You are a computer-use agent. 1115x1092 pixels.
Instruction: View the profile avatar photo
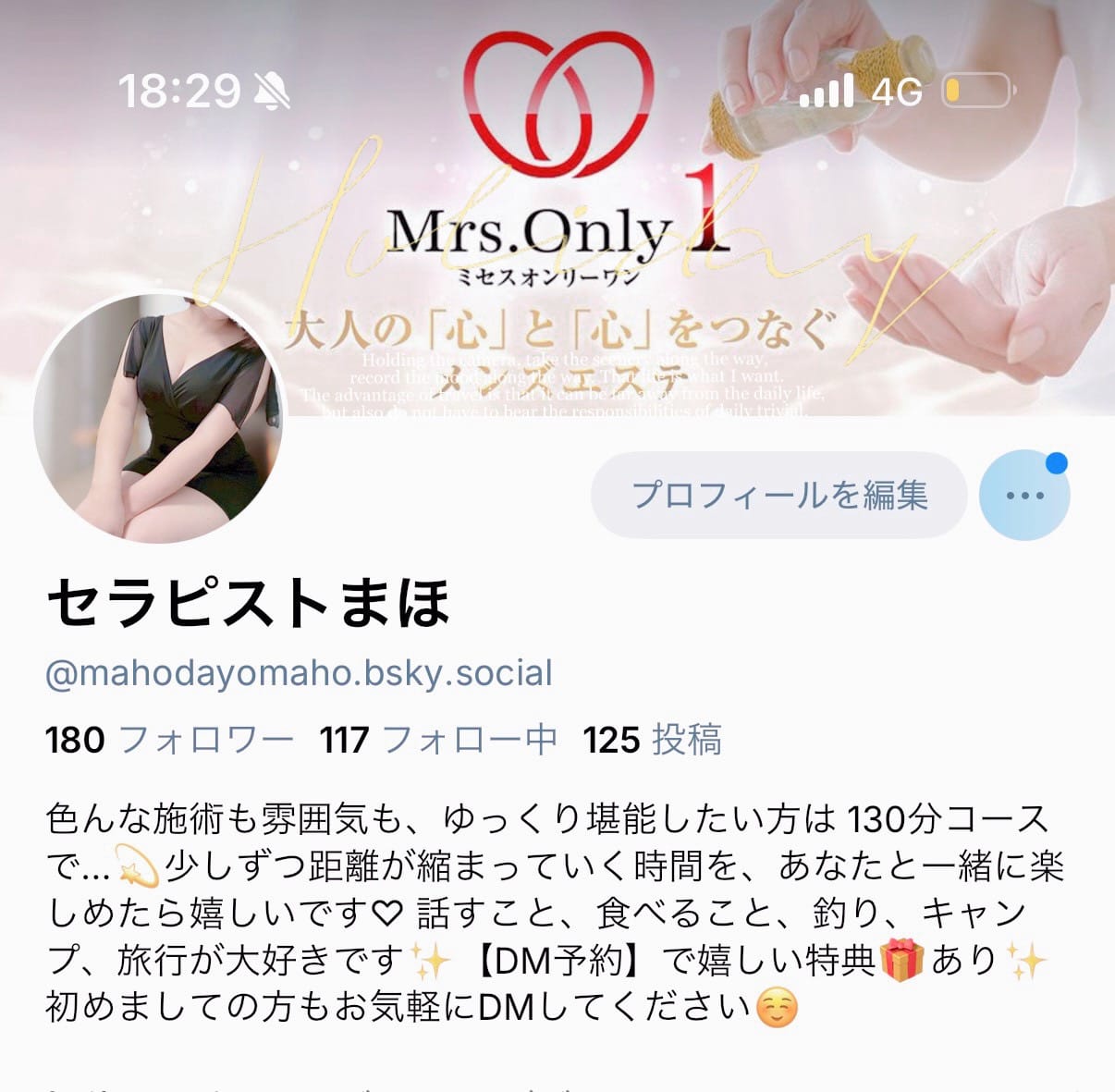pyautogui.click(x=160, y=417)
